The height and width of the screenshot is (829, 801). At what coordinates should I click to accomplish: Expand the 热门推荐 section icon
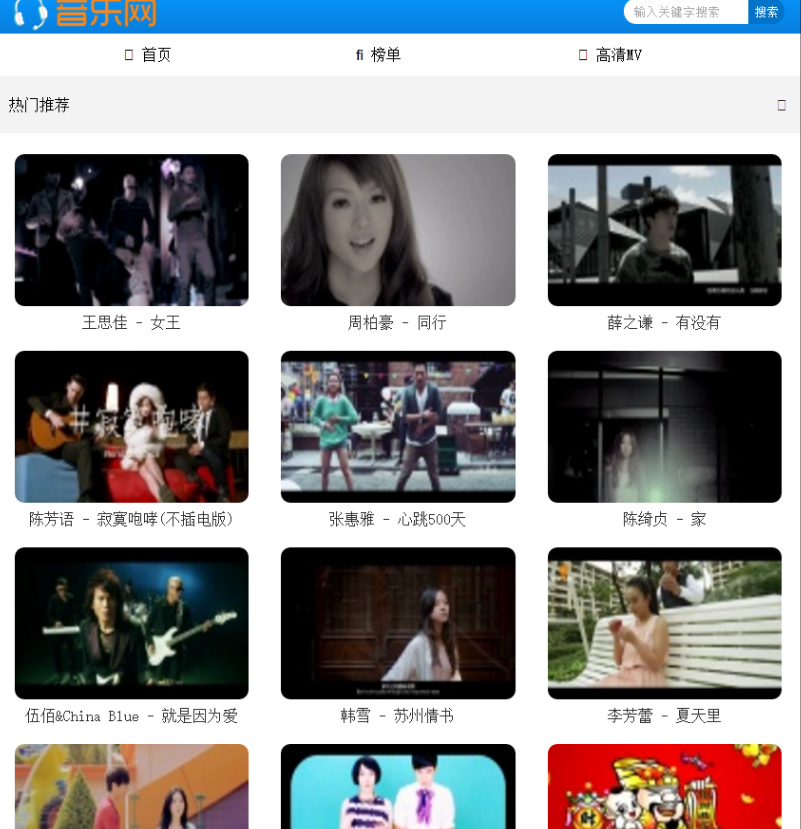782,105
